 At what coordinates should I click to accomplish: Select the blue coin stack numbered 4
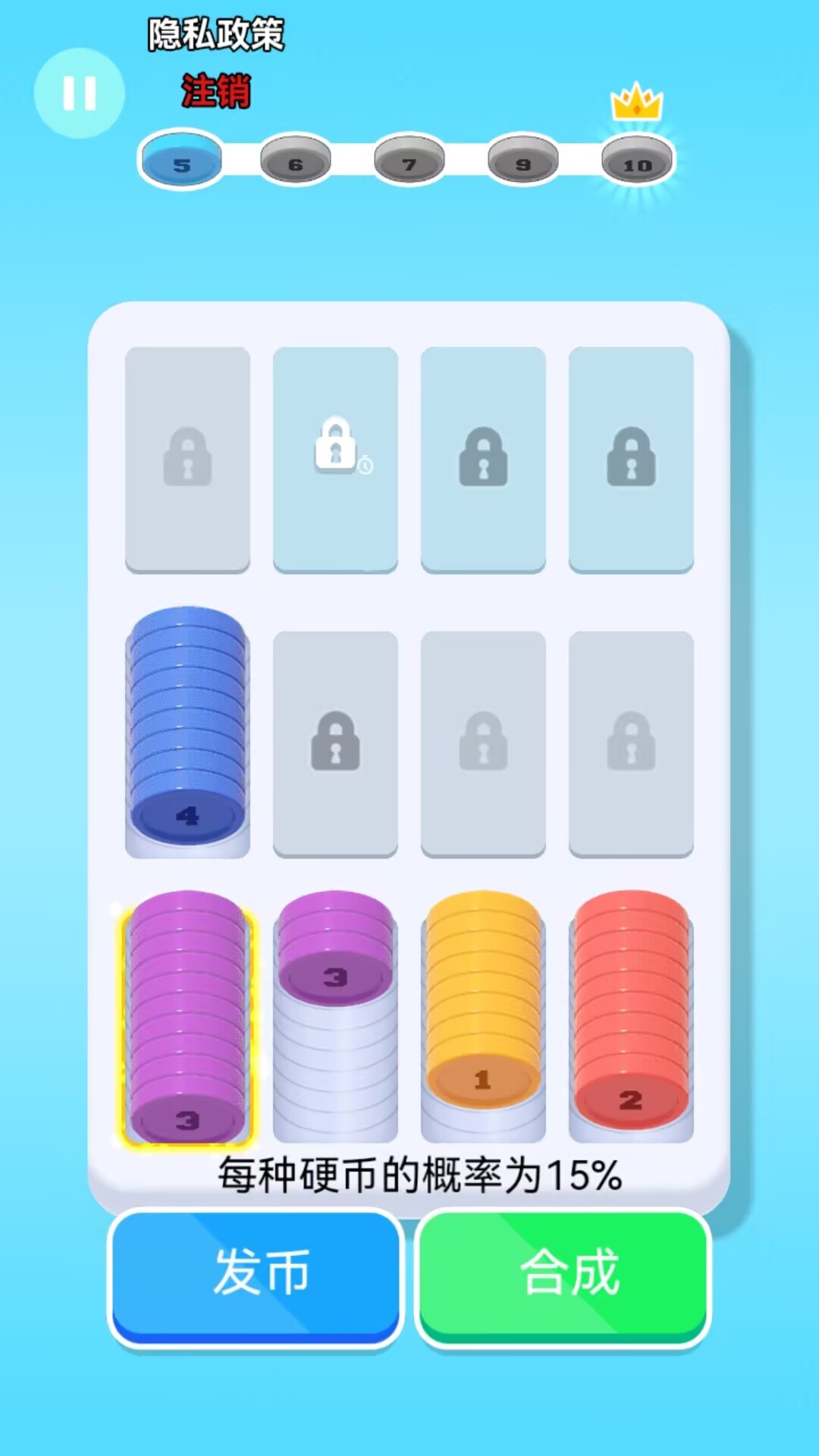pyautogui.click(x=187, y=732)
